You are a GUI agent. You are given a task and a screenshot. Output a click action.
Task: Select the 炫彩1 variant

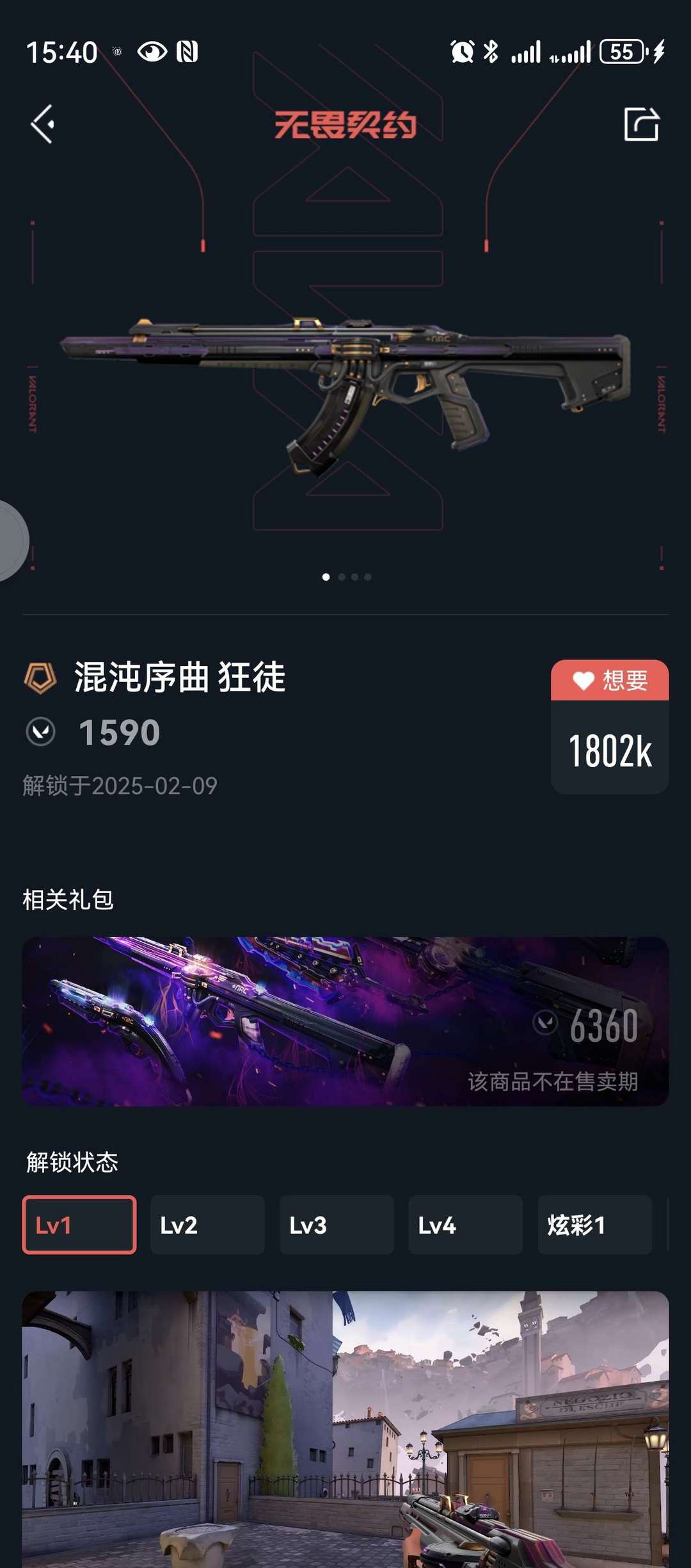(594, 1225)
